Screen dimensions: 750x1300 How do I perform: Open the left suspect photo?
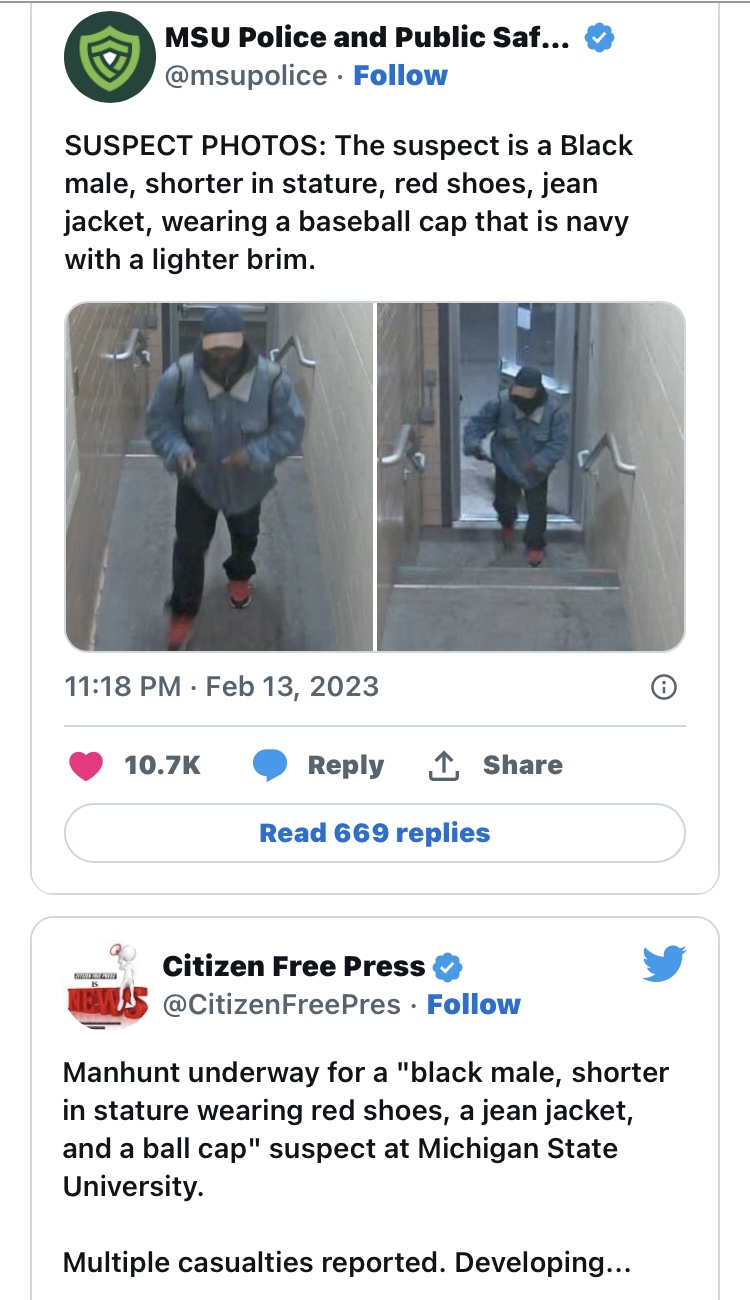[219, 477]
